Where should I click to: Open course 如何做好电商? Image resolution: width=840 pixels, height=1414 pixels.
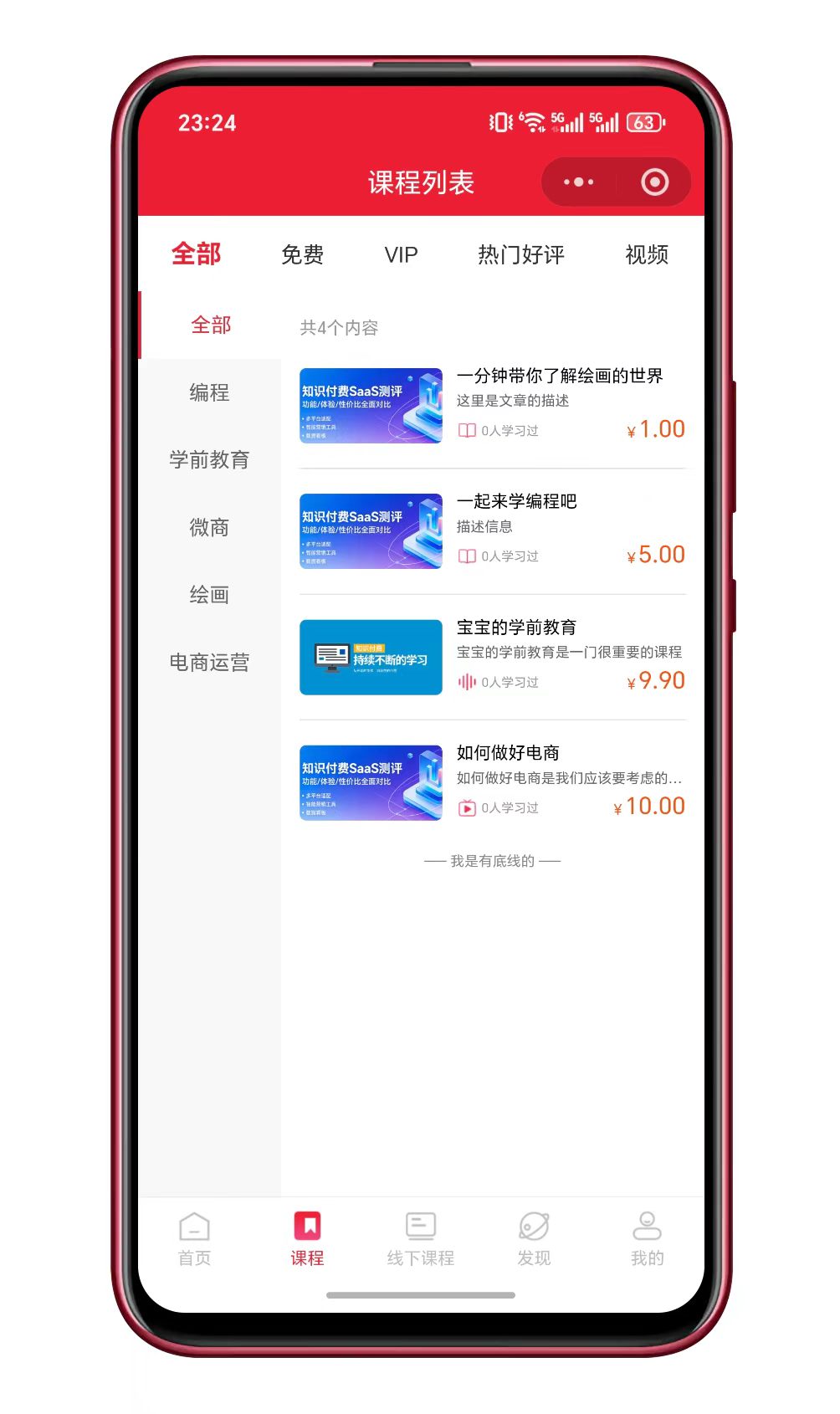pos(508,753)
